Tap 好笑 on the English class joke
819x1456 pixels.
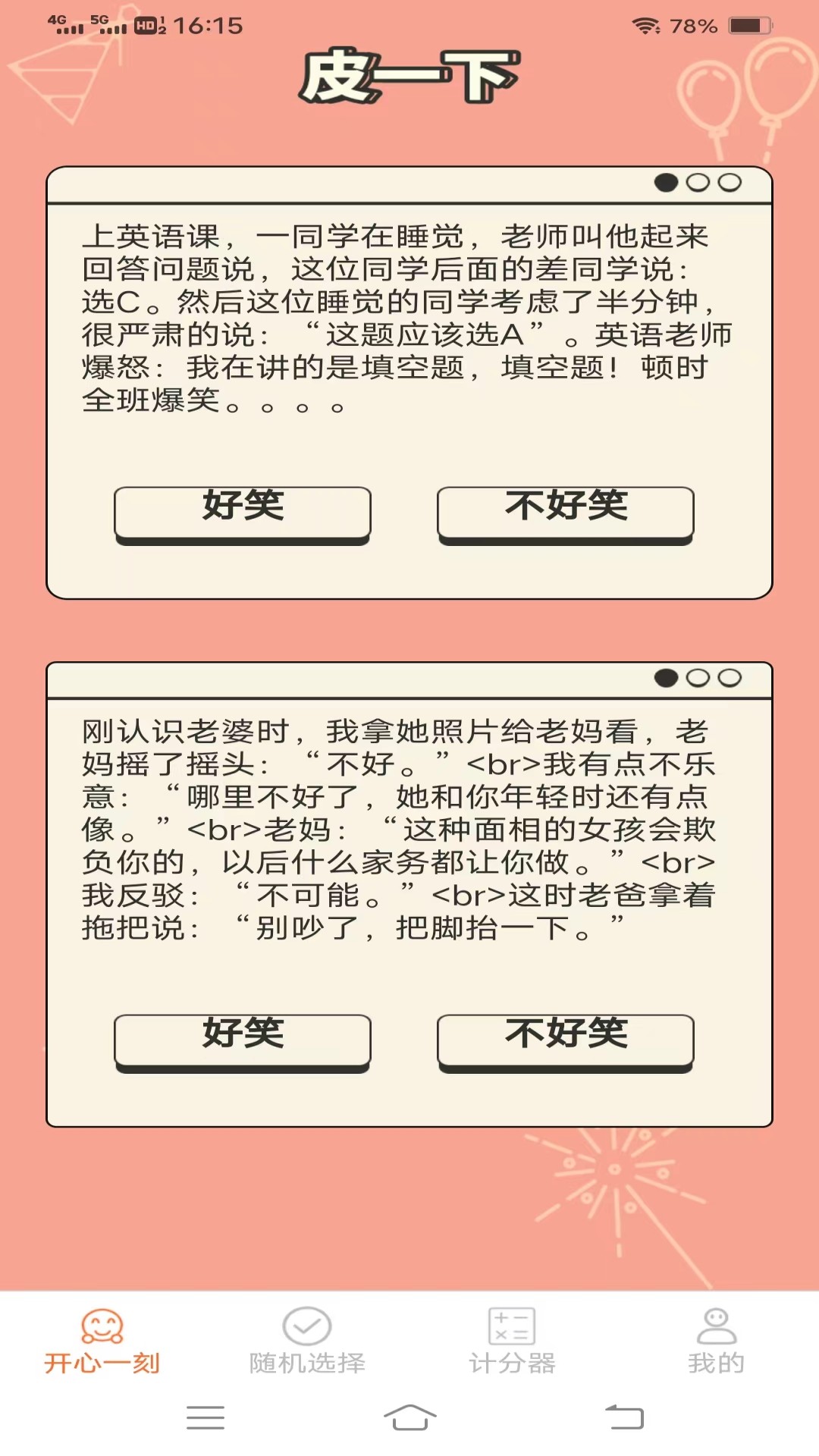(243, 515)
